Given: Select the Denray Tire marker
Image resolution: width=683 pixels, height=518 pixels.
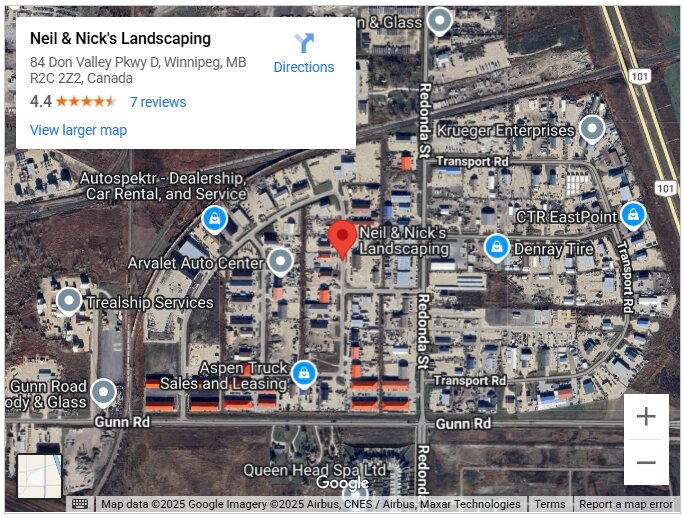Looking at the screenshot, I should pos(496,246).
